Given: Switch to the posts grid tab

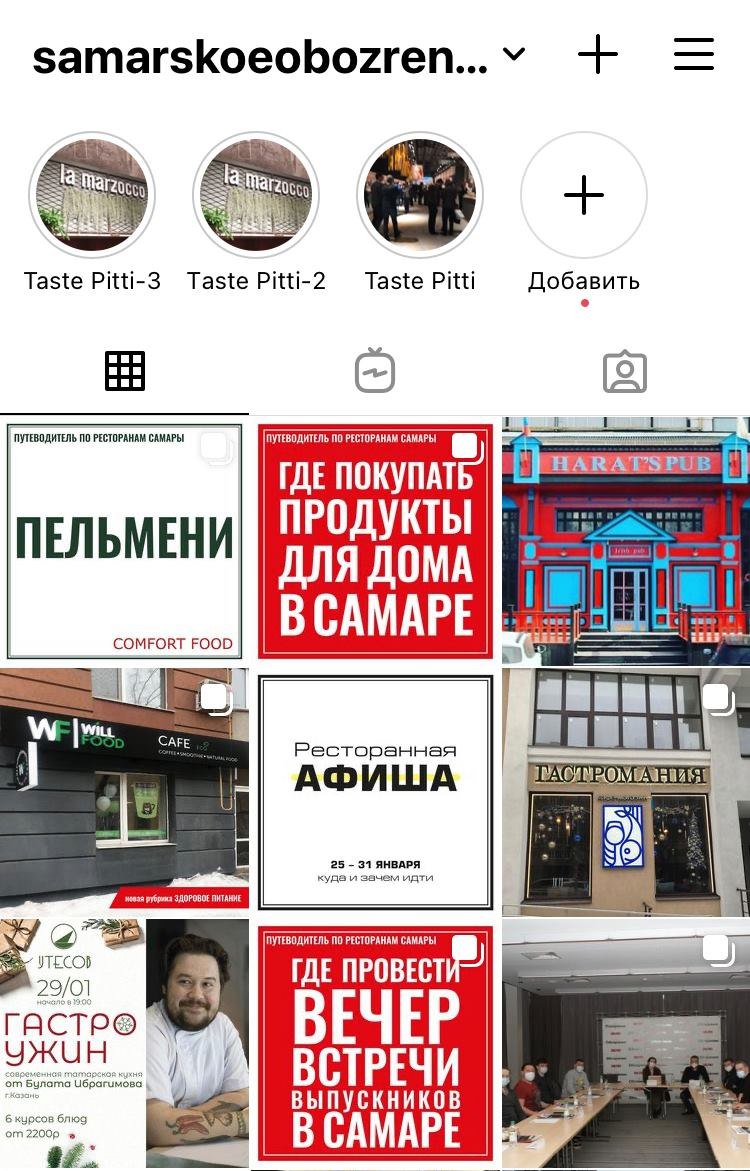Looking at the screenshot, I should [x=125, y=372].
